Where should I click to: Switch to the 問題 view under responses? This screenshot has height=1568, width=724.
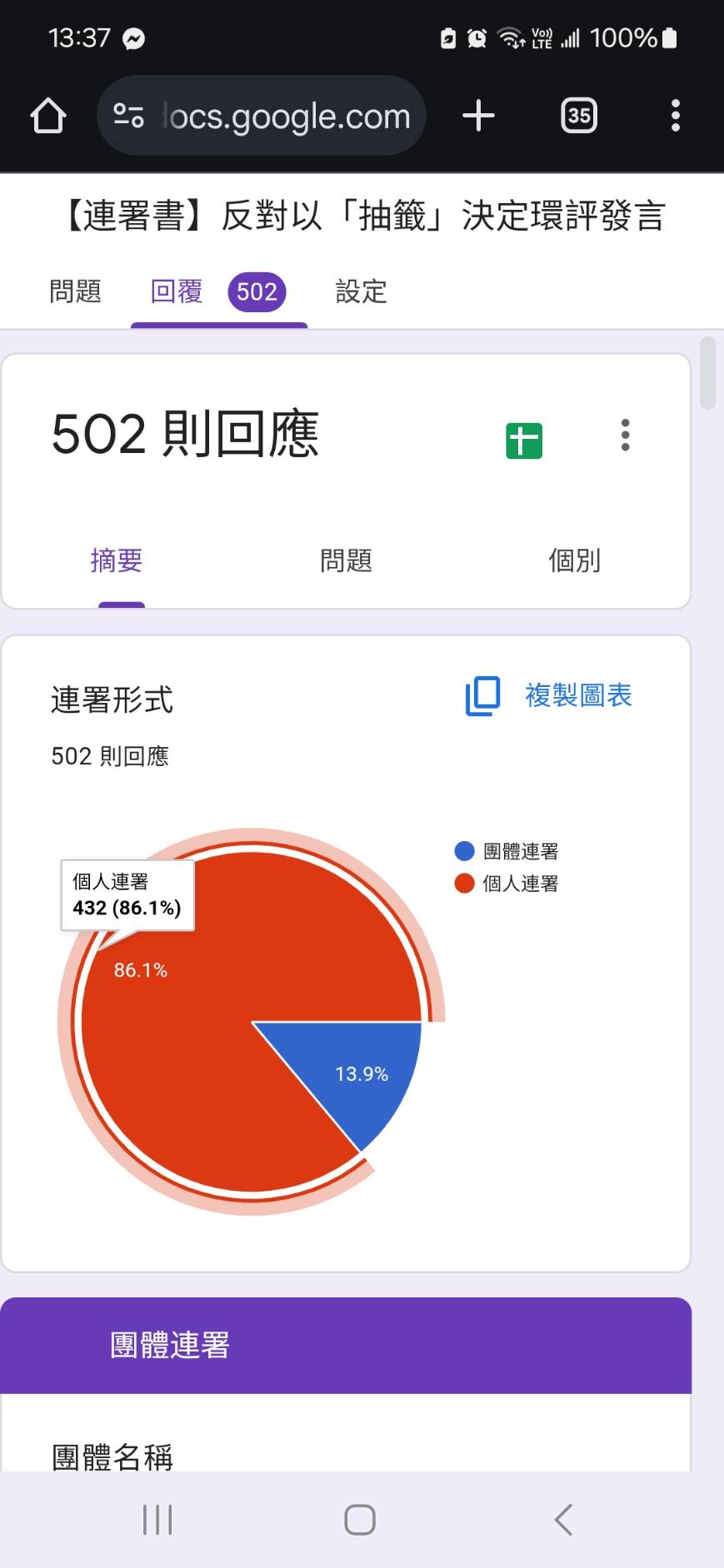click(x=346, y=560)
